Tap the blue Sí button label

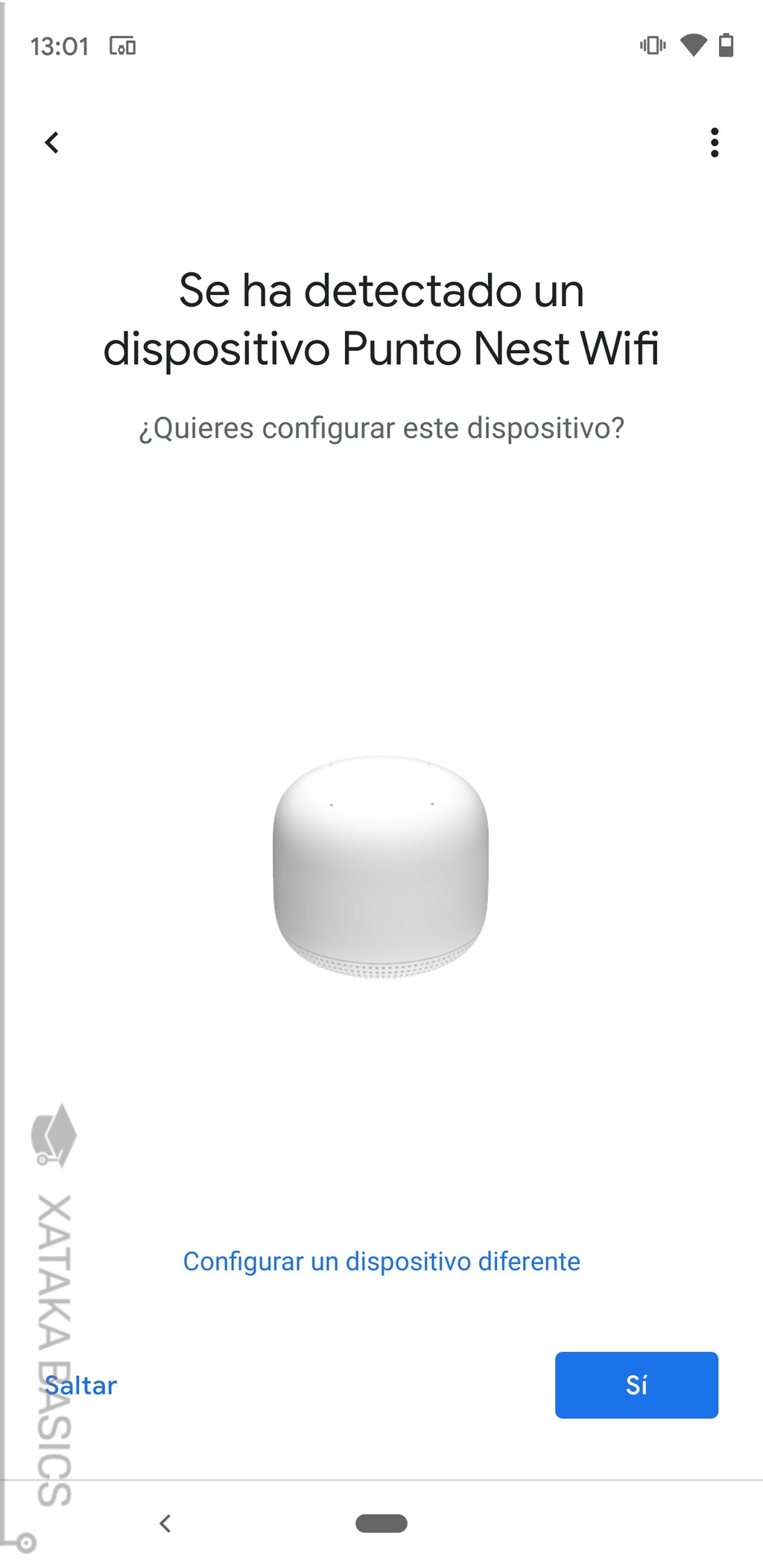[636, 1384]
